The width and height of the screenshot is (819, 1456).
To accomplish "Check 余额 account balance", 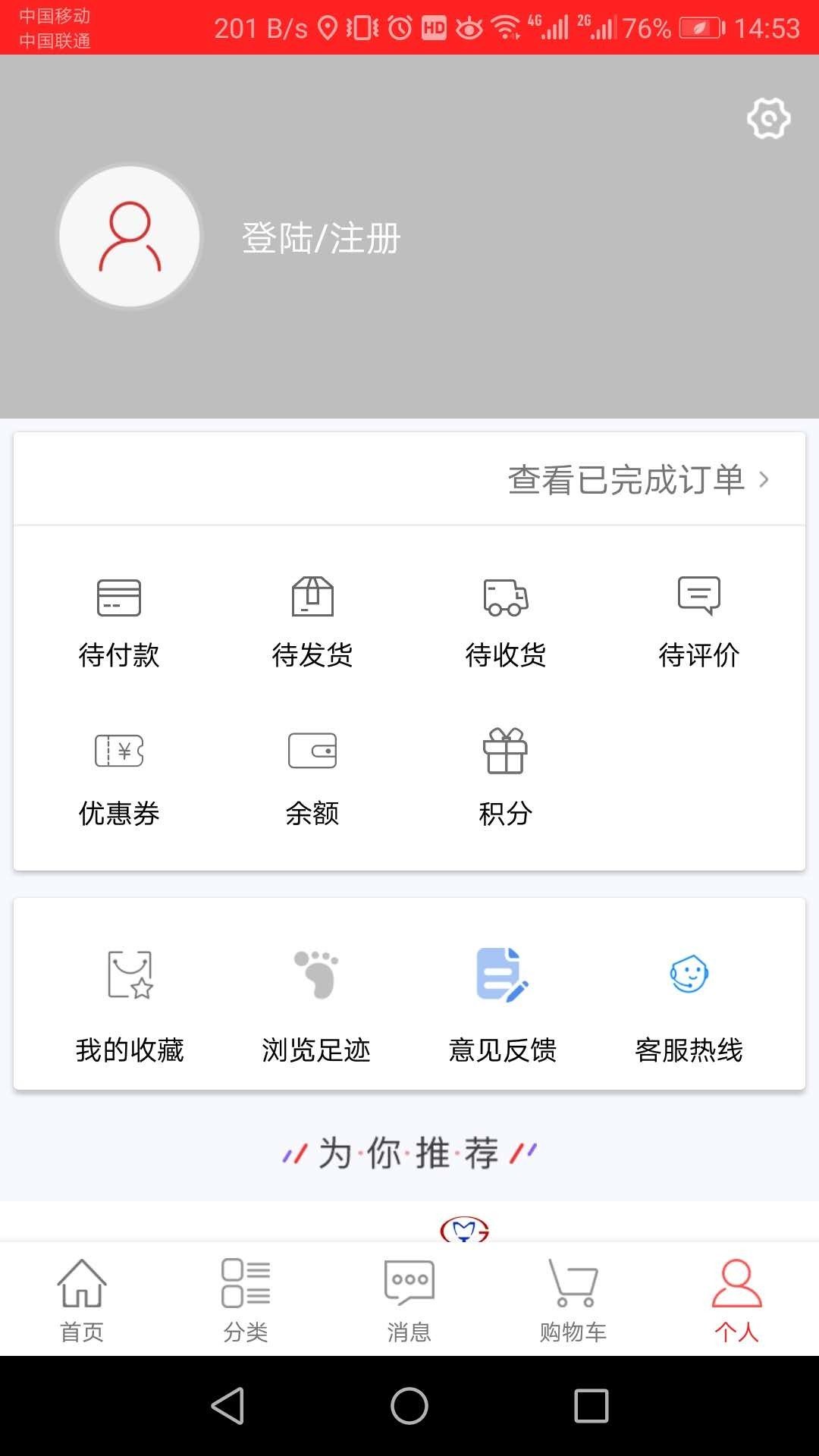I will [x=312, y=777].
